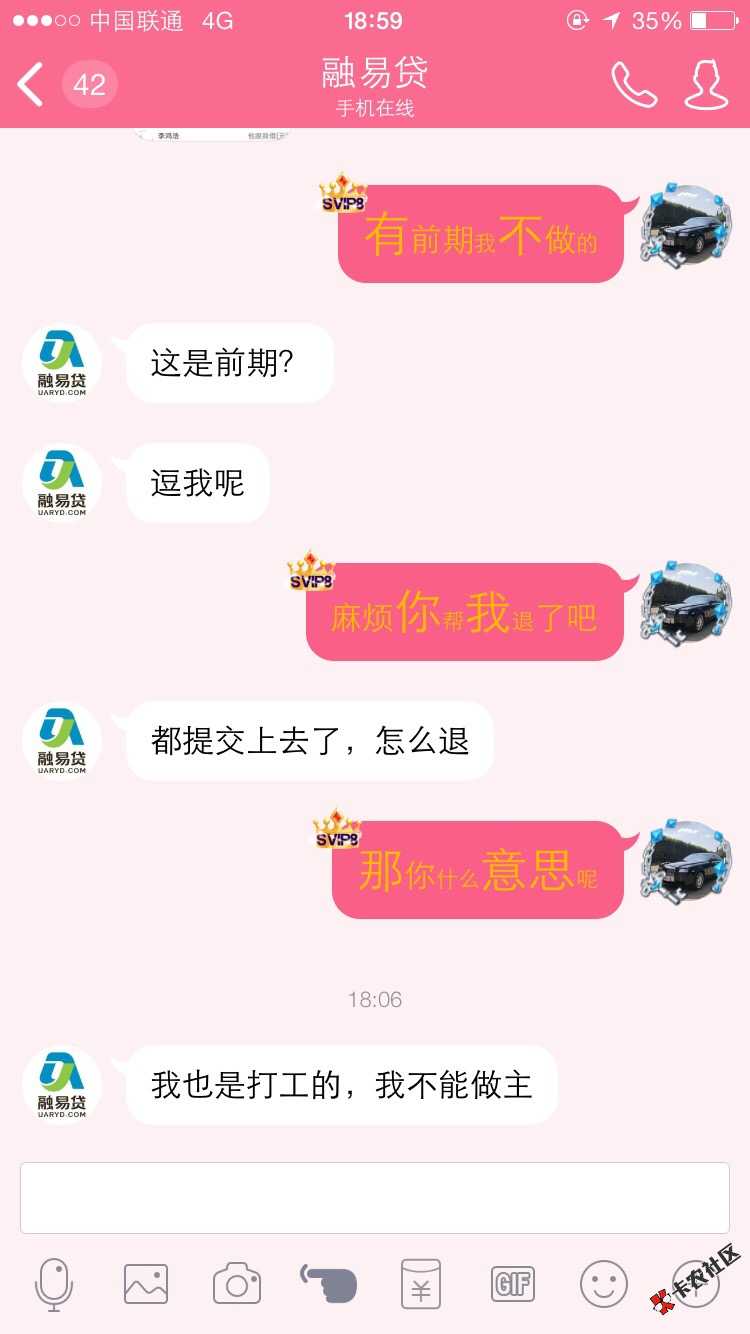Viewport: 750px width, 1334px height.
Task: View 融易贷's avatar next to 这是前期?
Action: [62, 365]
